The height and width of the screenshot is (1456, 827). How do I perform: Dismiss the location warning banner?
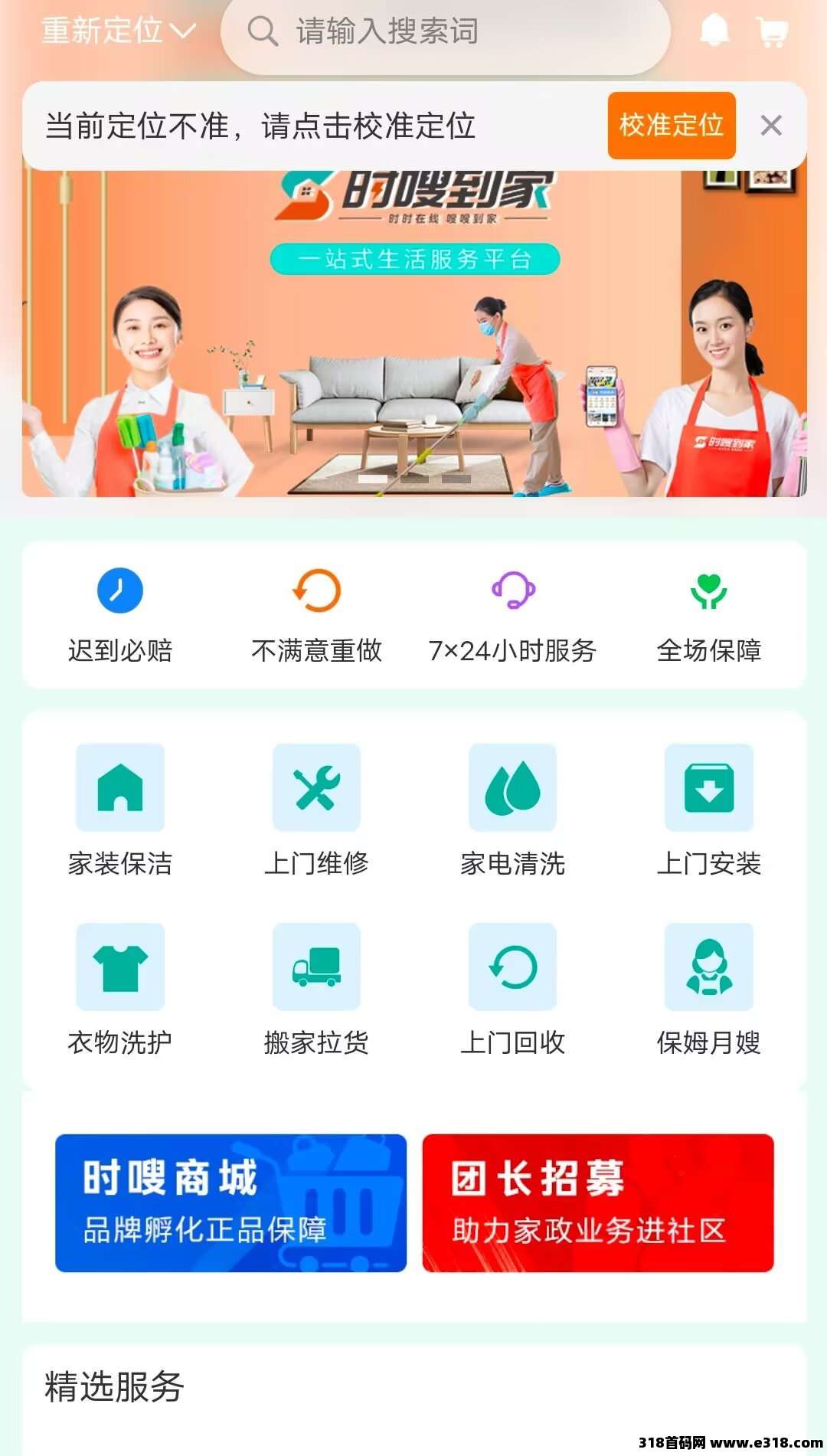point(772,126)
